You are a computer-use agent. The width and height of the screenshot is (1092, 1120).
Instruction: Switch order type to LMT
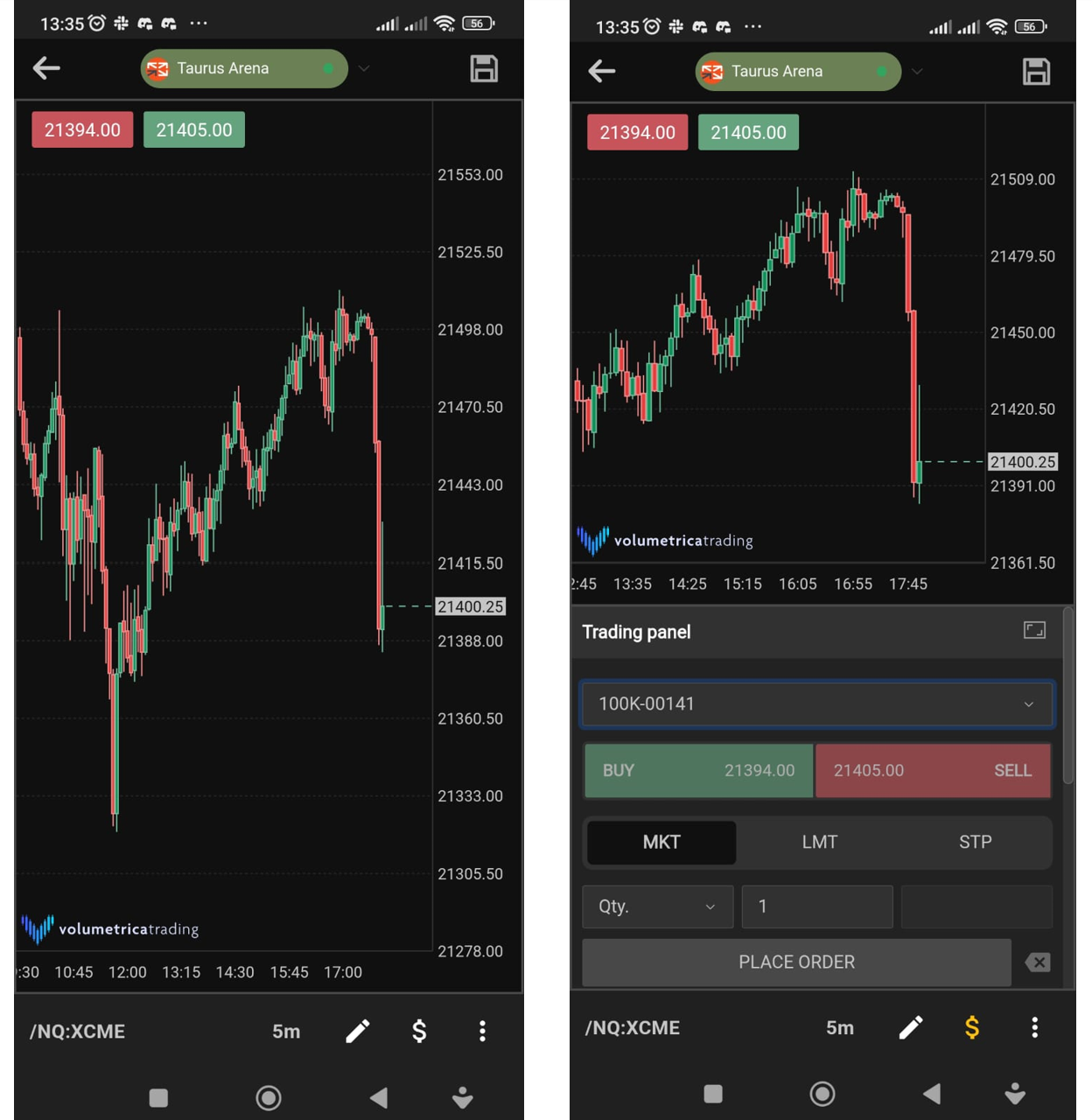click(819, 842)
